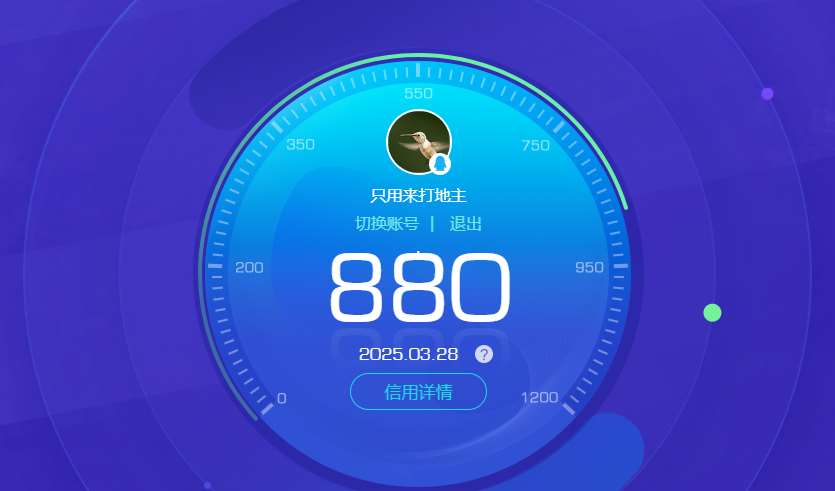835x491 pixels.
Task: Tap 切换账号 to switch account
Action: coord(387,224)
